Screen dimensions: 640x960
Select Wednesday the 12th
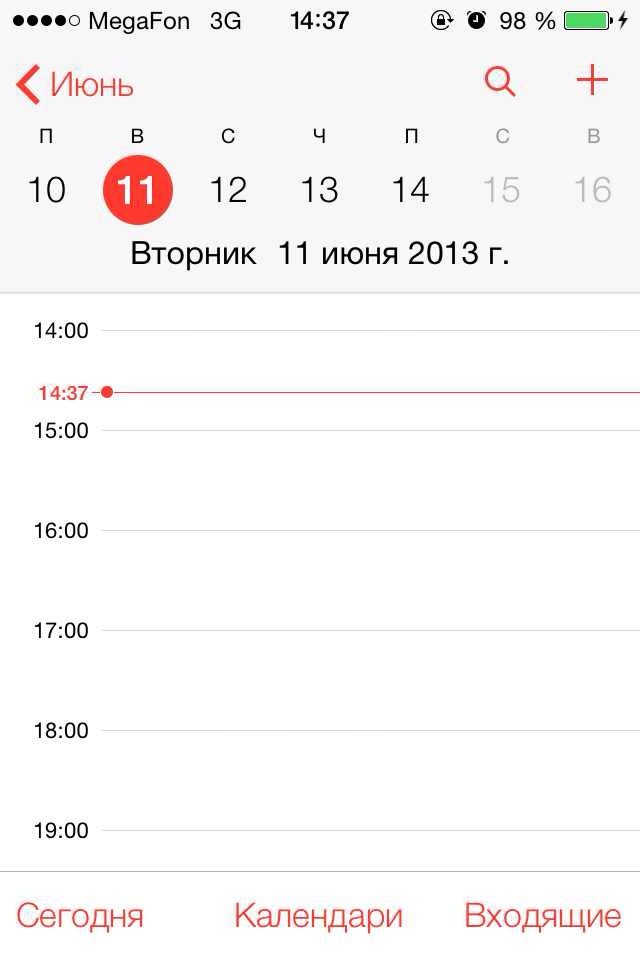coord(228,189)
